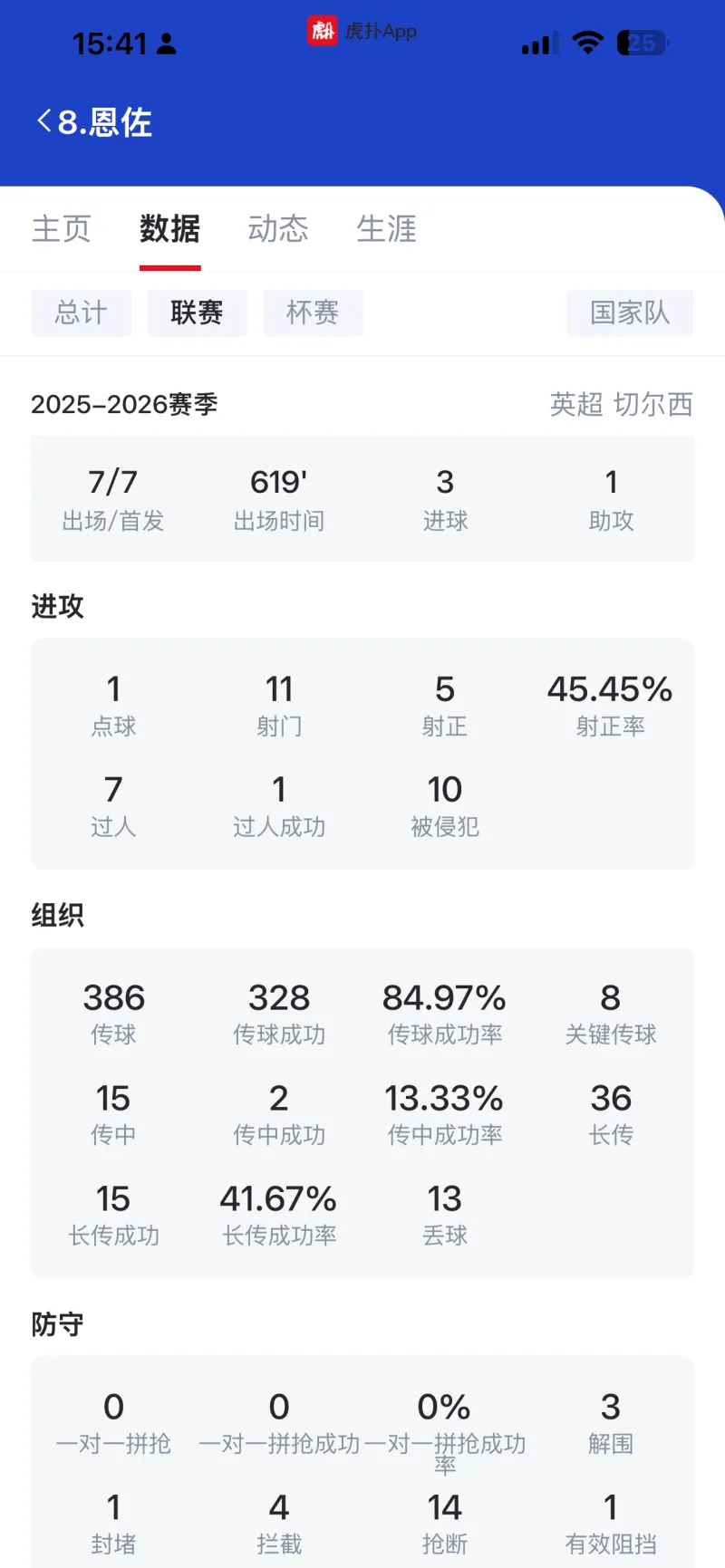The image size is (725, 1568).
Task: Open the 动态 tab
Action: point(278,229)
